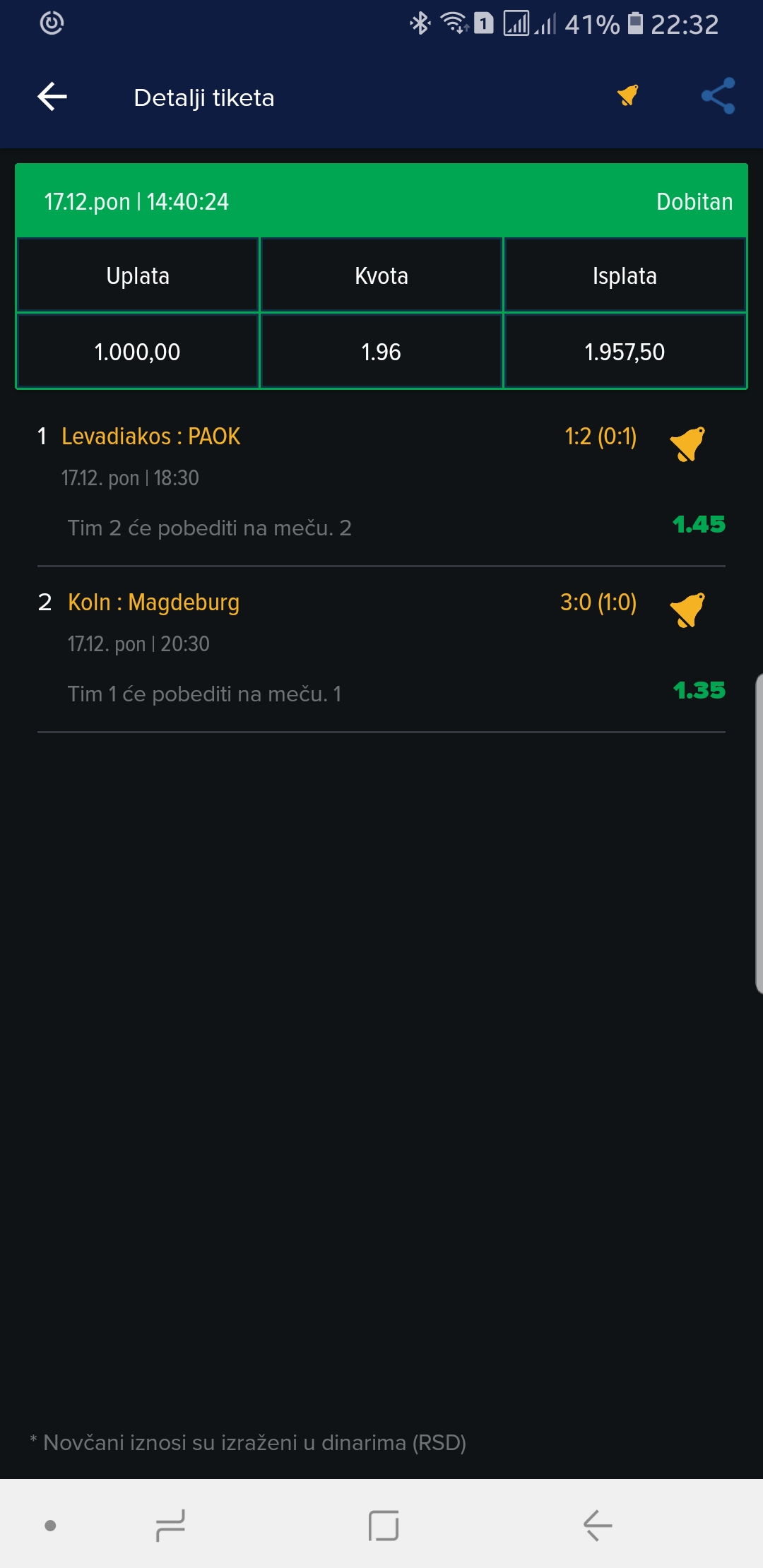
Task: Toggle the bell for Levadiakos : PAOK
Action: [x=687, y=444]
